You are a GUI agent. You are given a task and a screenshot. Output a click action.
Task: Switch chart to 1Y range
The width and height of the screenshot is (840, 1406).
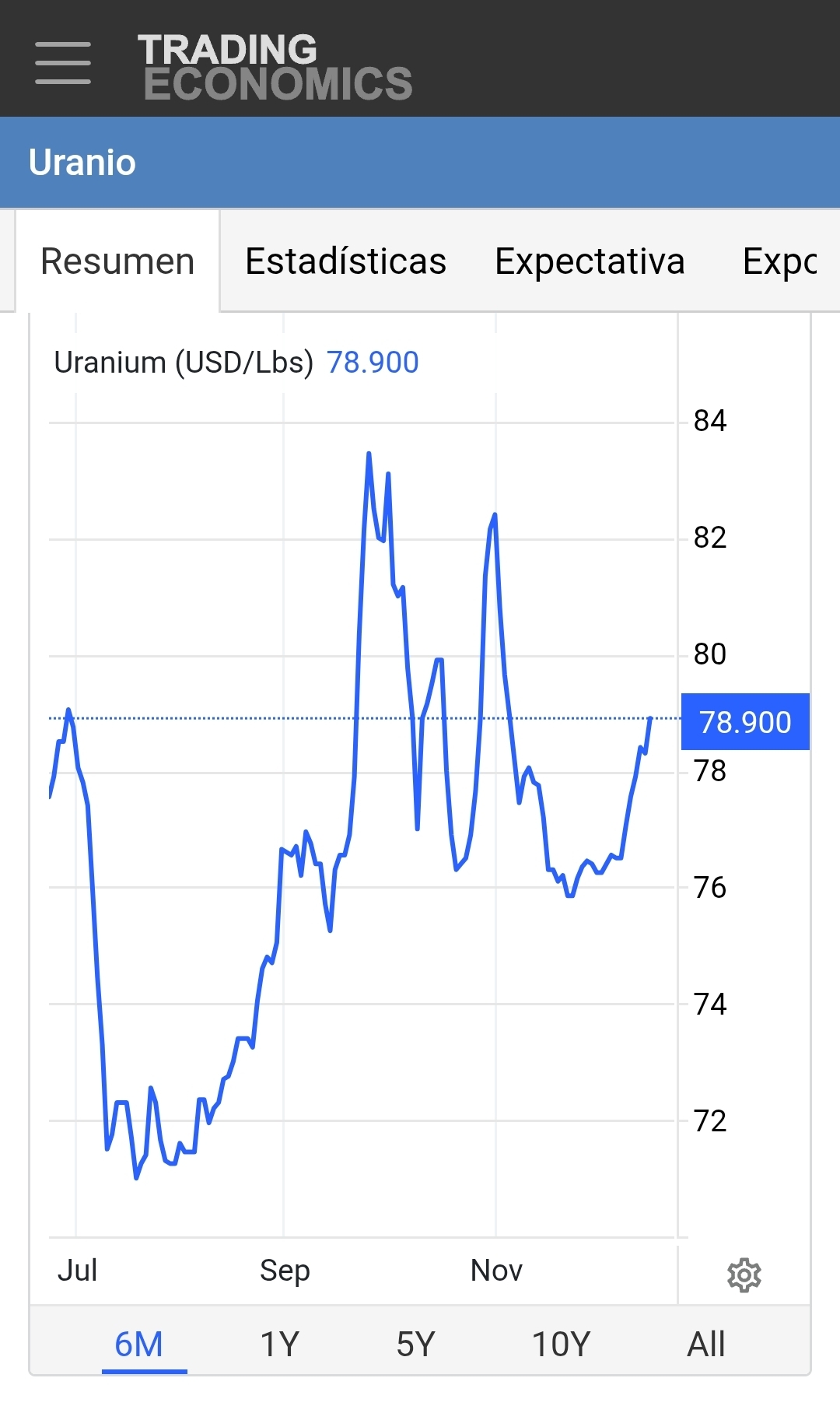(279, 1344)
